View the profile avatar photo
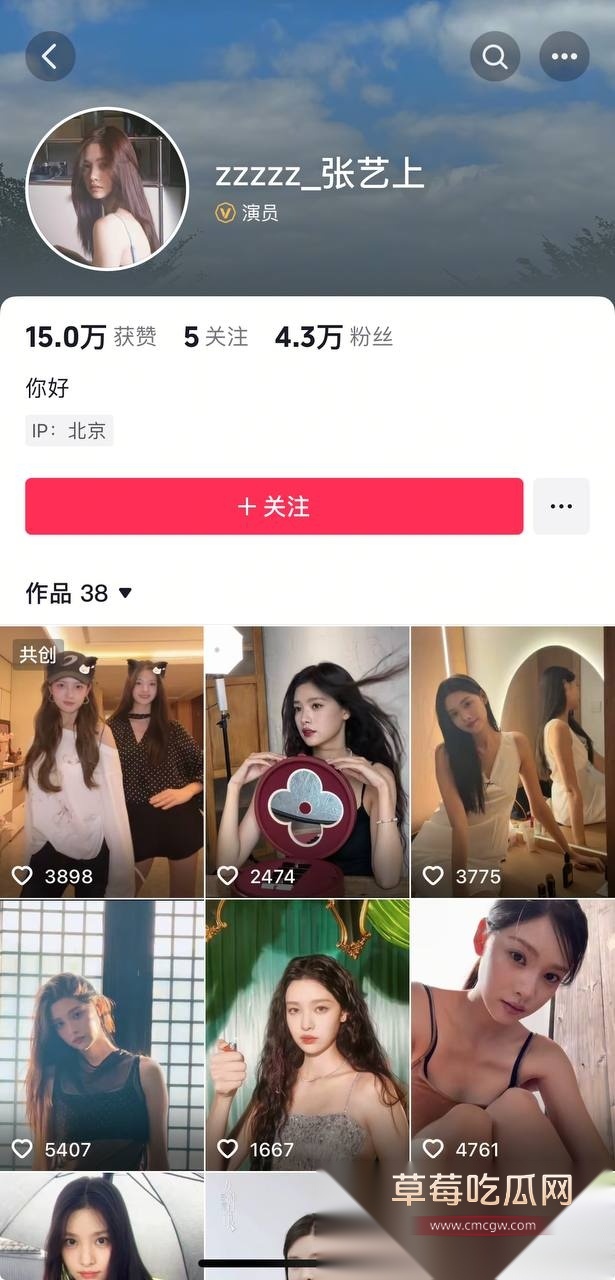The width and height of the screenshot is (615, 1280). (107, 189)
